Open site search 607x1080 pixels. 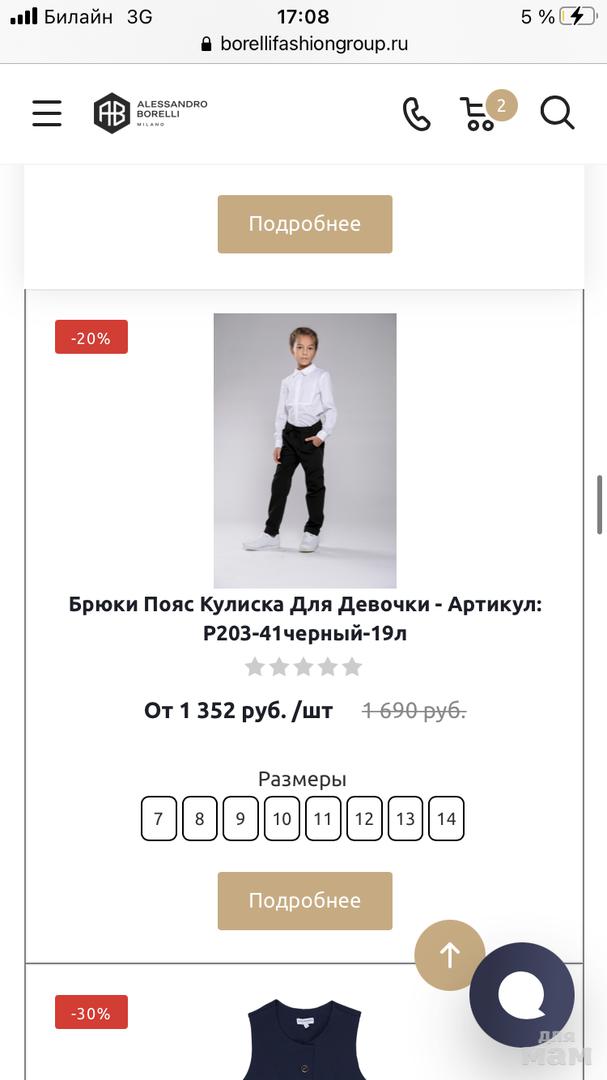point(557,113)
